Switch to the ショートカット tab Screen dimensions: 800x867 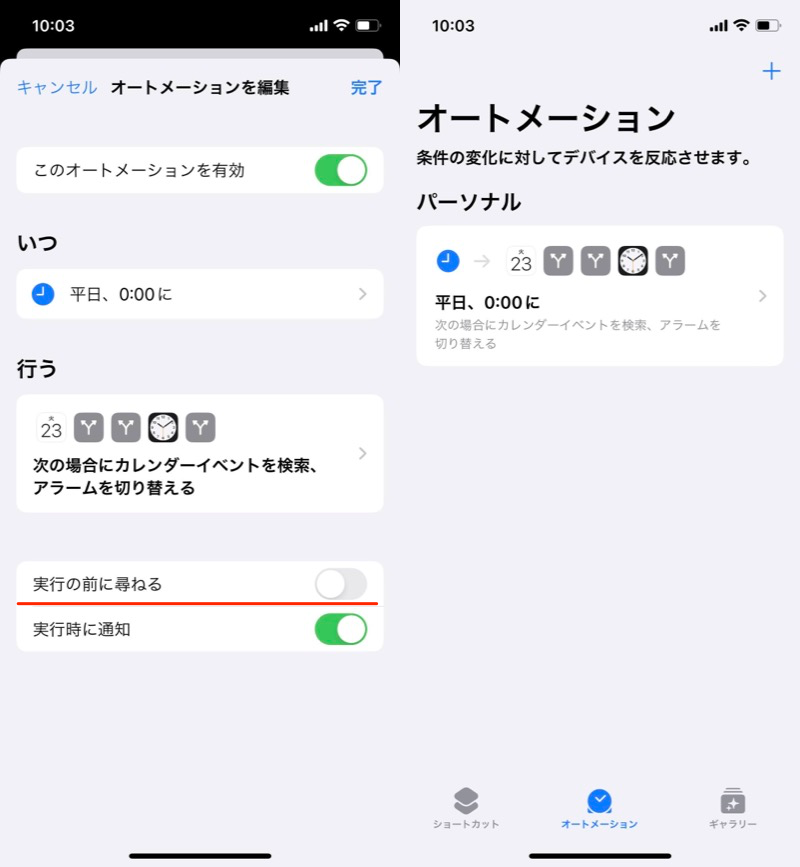point(466,808)
